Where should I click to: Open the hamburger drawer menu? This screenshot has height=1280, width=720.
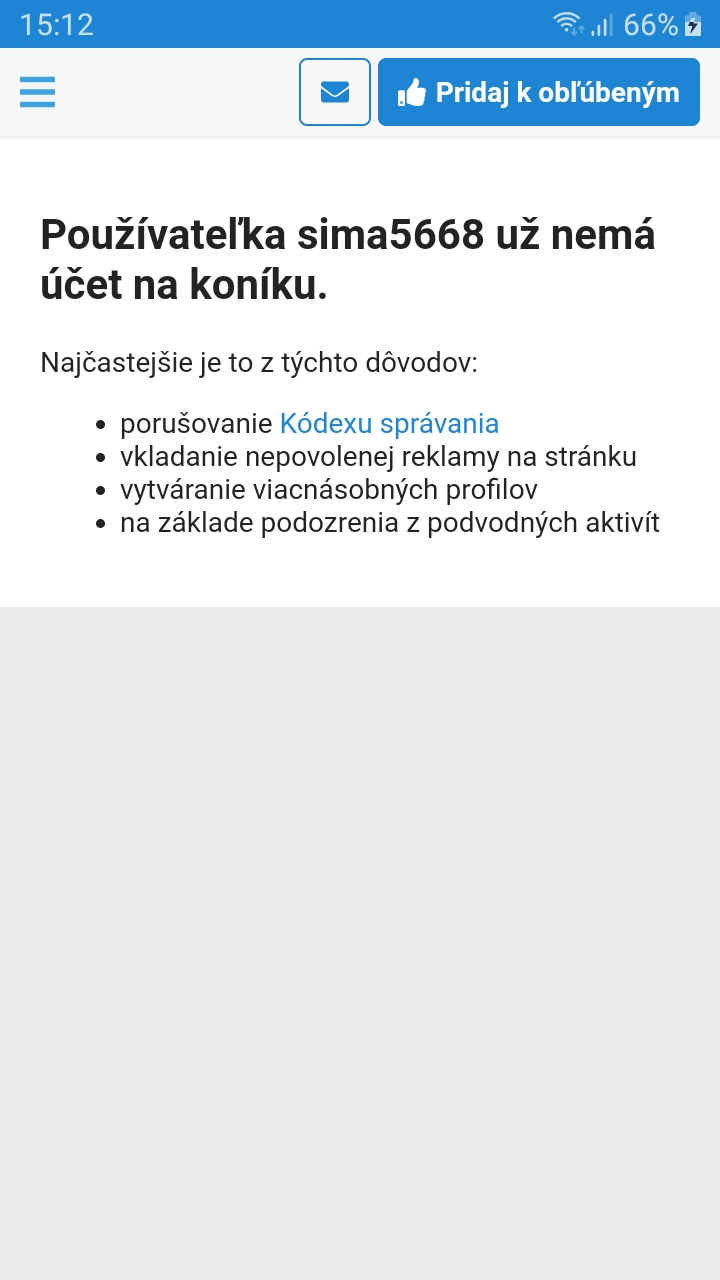[37, 92]
